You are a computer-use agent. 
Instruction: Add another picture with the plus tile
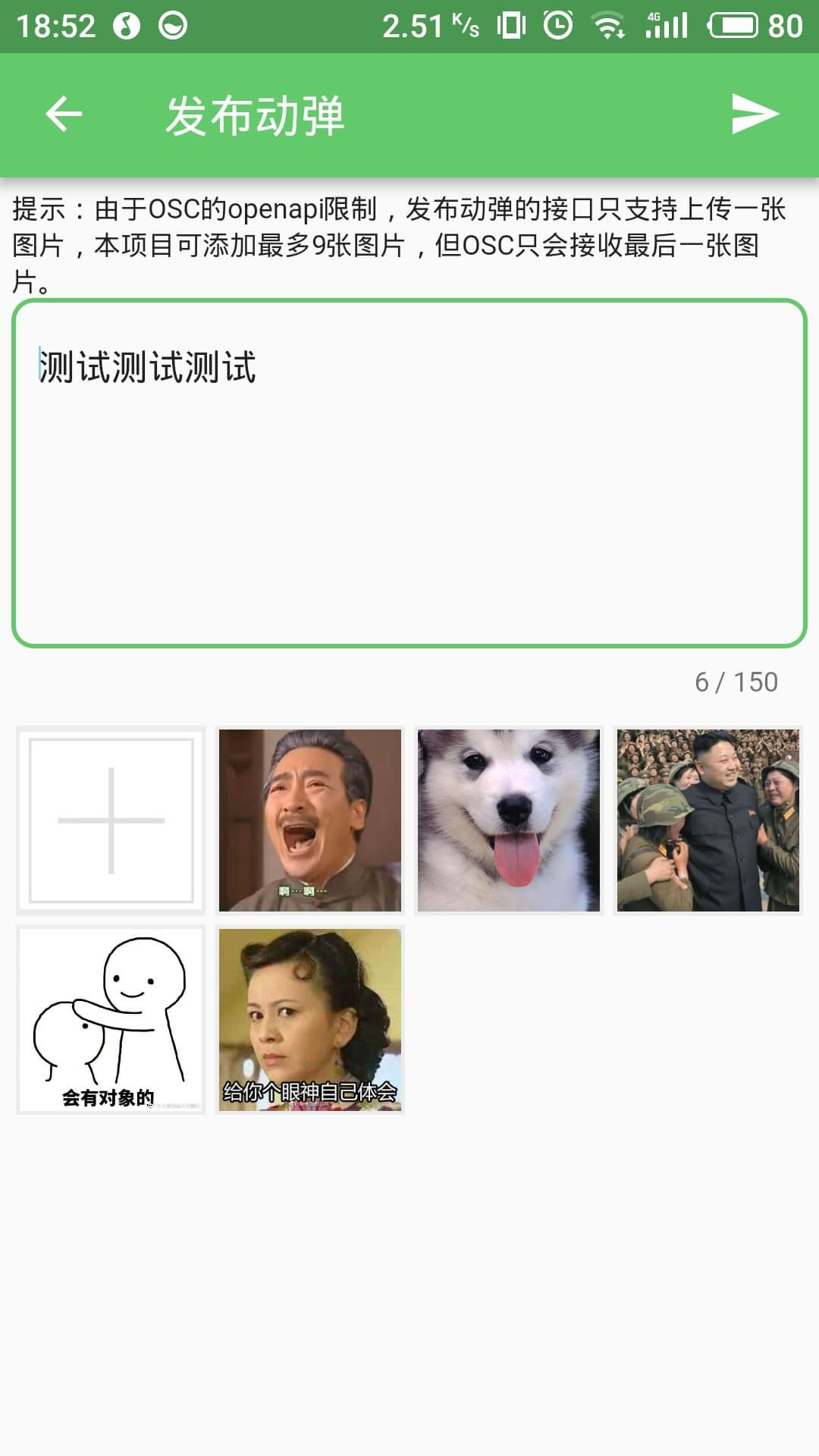(111, 821)
